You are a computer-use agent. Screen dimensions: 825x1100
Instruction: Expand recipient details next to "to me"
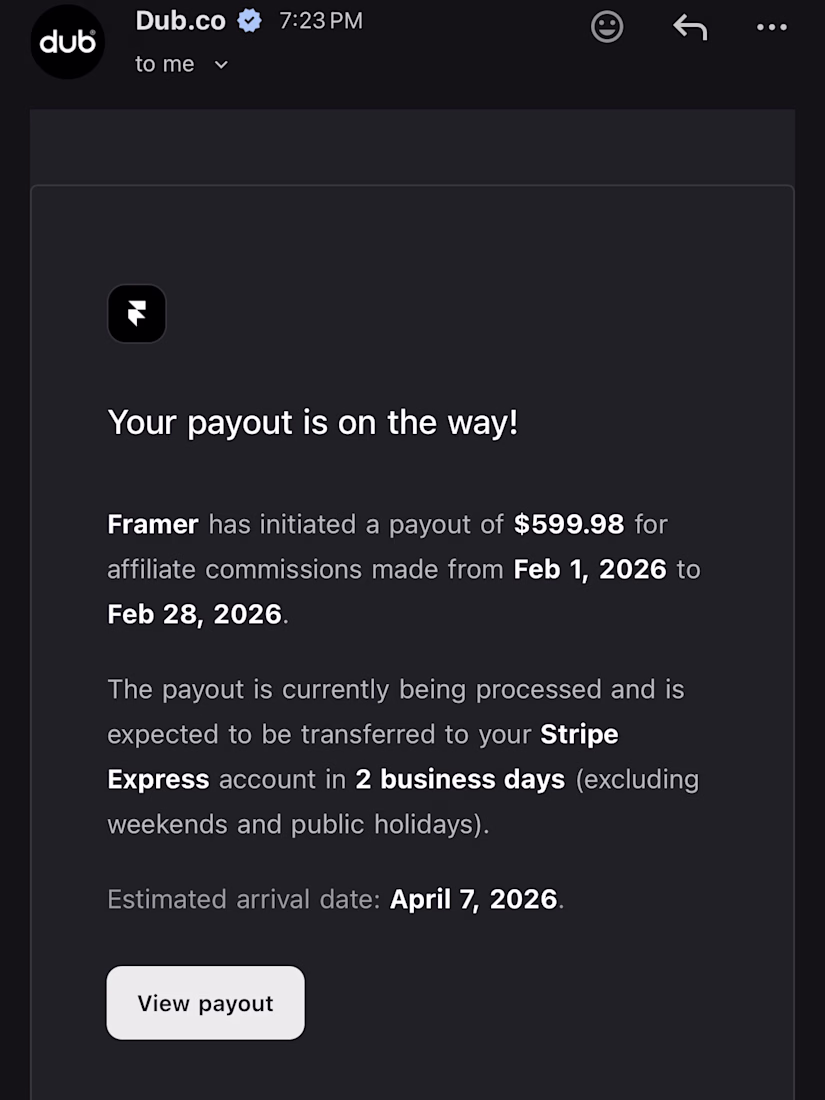(221, 65)
